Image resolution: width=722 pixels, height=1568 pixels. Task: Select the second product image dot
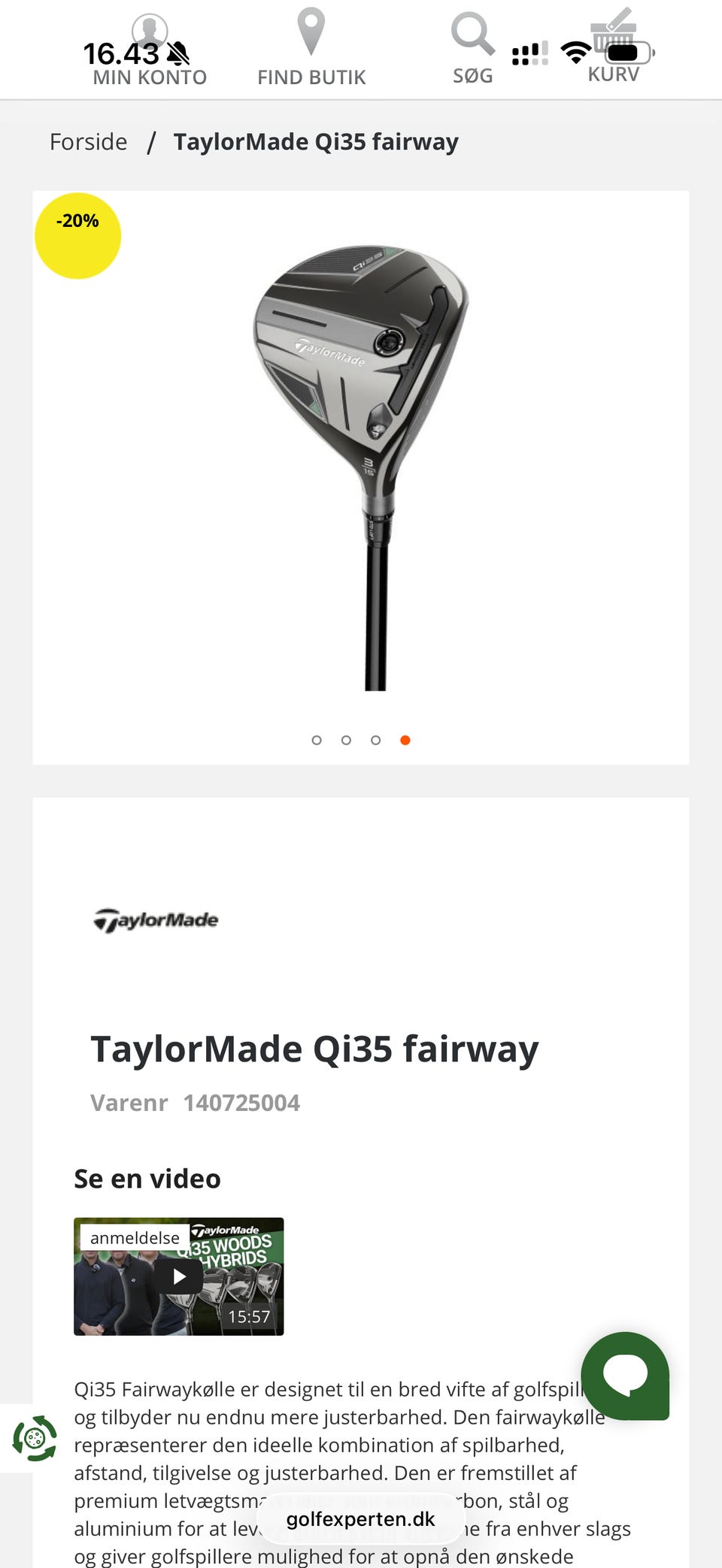tap(346, 740)
